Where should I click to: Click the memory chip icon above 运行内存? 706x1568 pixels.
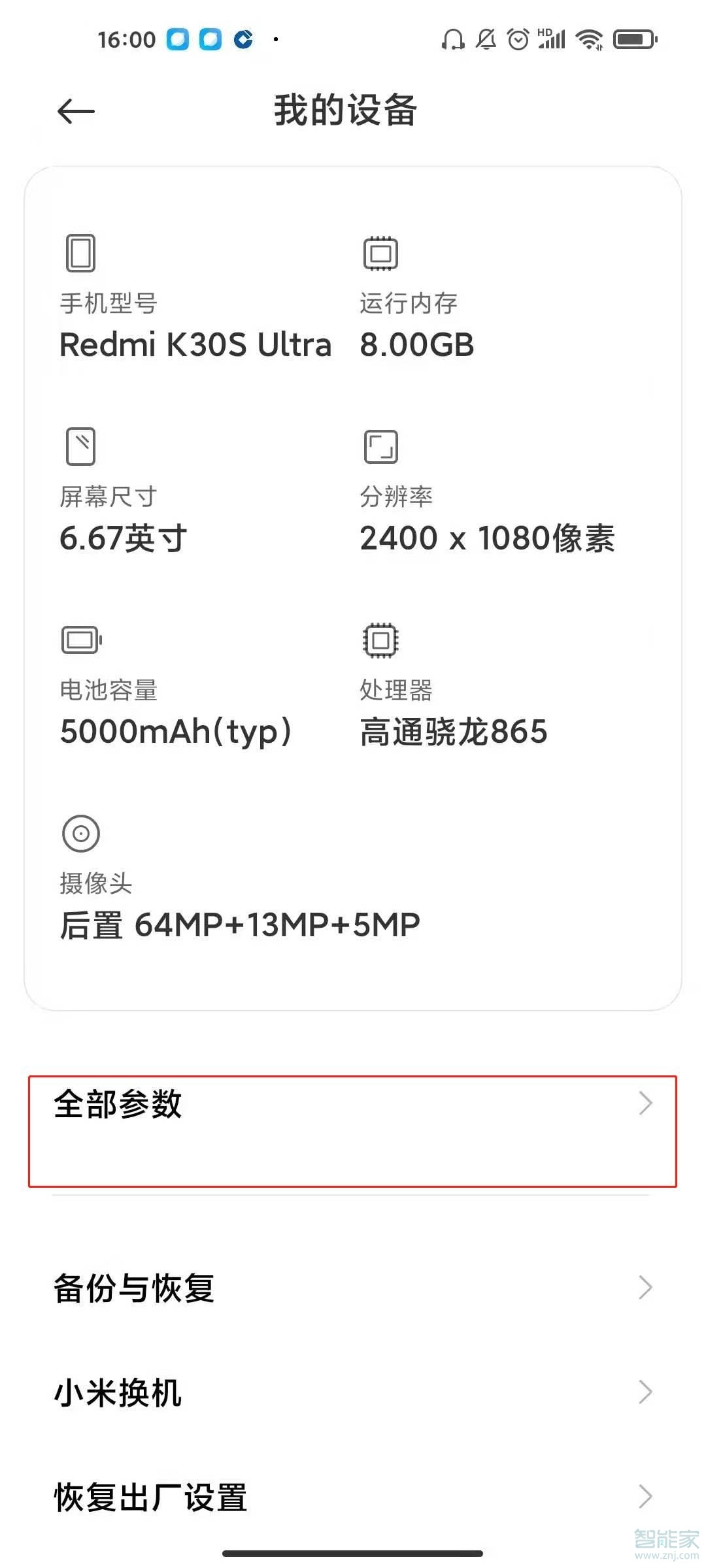[380, 253]
